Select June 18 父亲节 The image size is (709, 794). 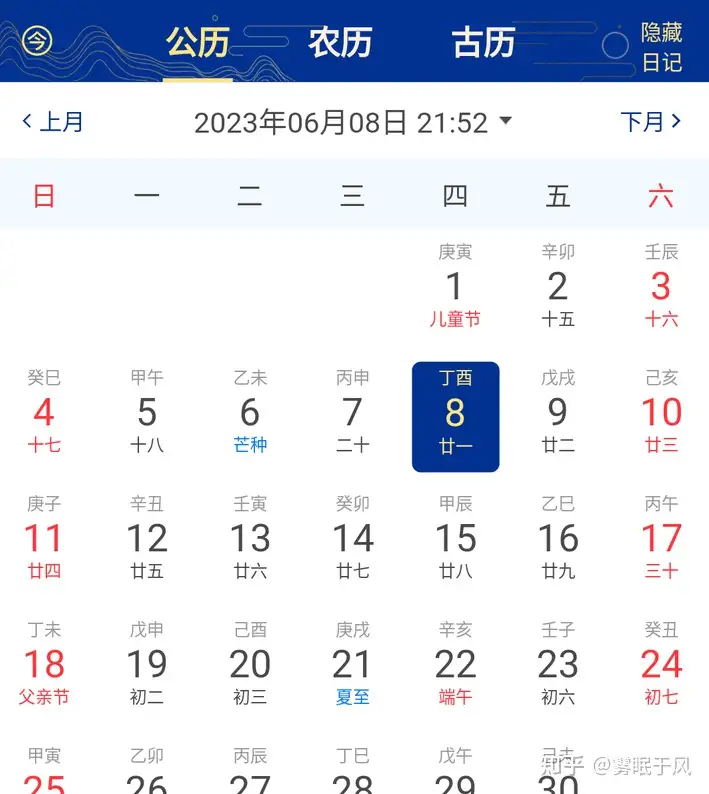point(44,665)
